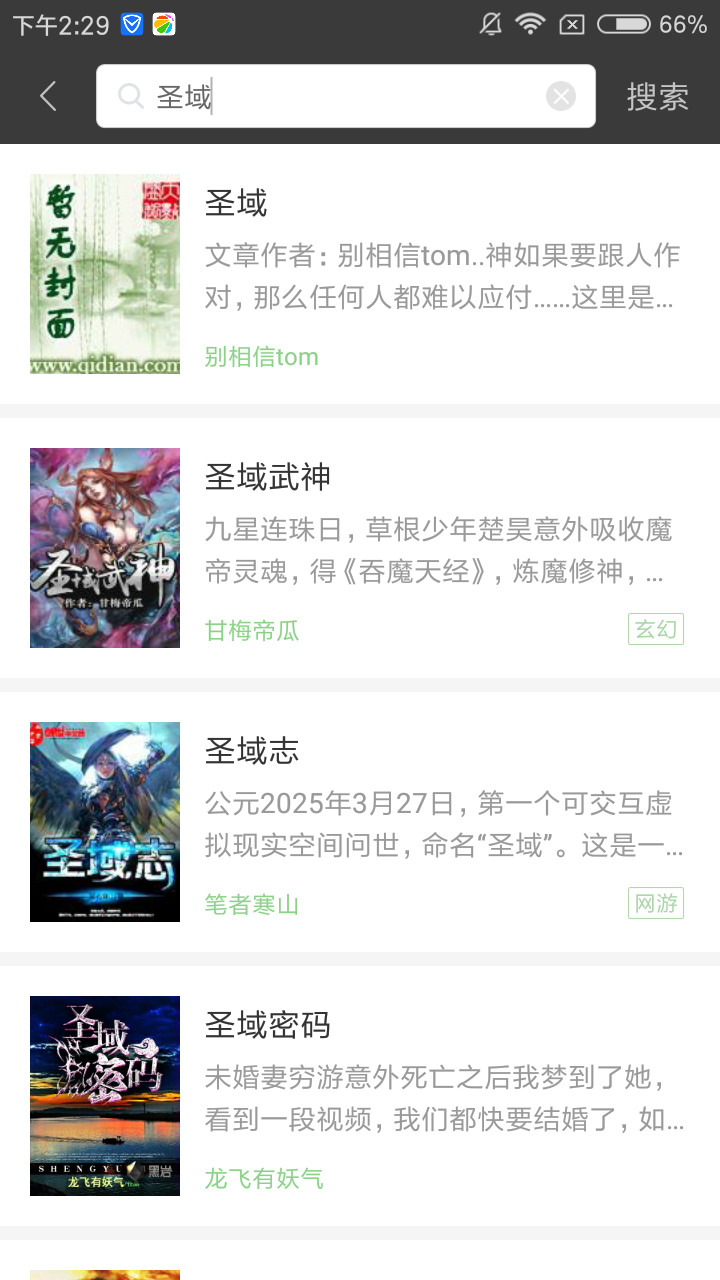Tap the clear (X) icon in search field
720x1280 pixels.
coord(561,95)
